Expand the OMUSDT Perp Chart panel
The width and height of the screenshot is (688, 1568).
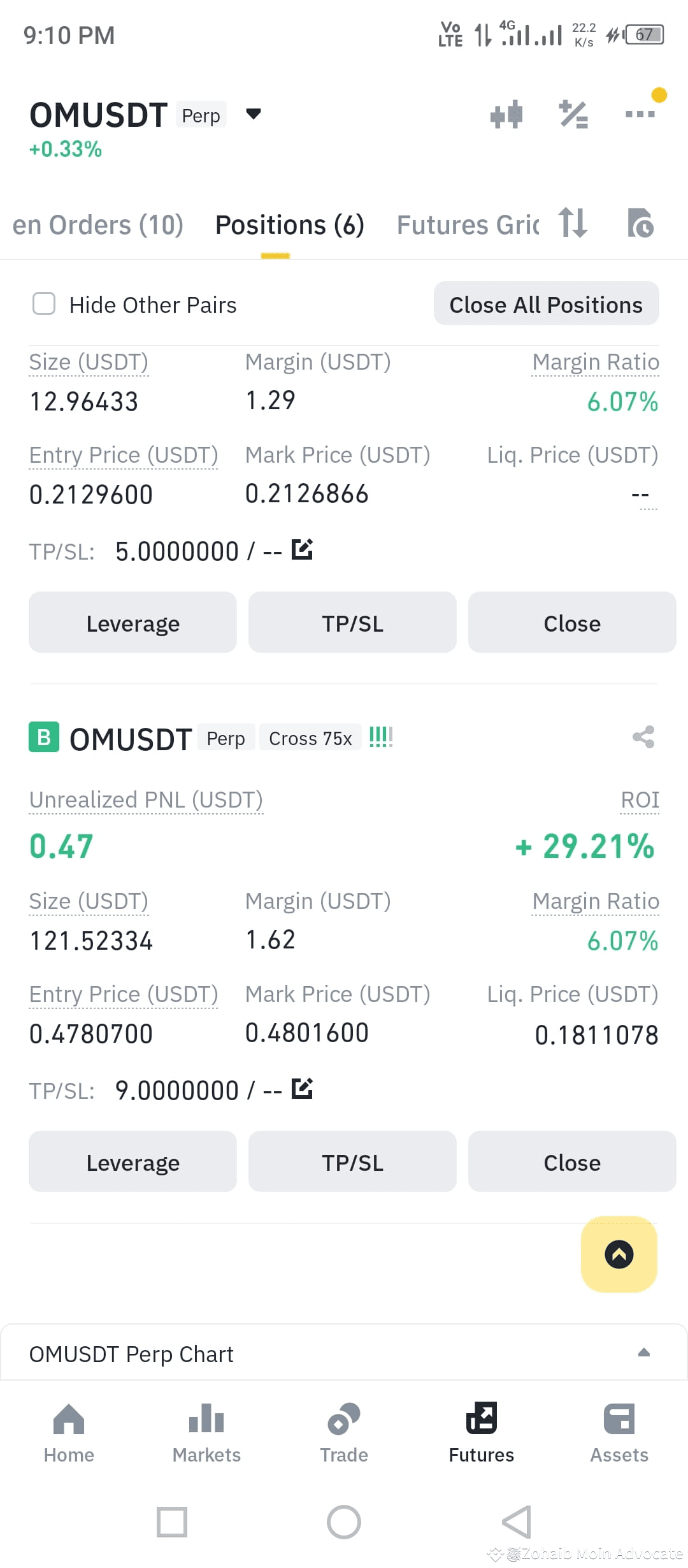tap(643, 1353)
